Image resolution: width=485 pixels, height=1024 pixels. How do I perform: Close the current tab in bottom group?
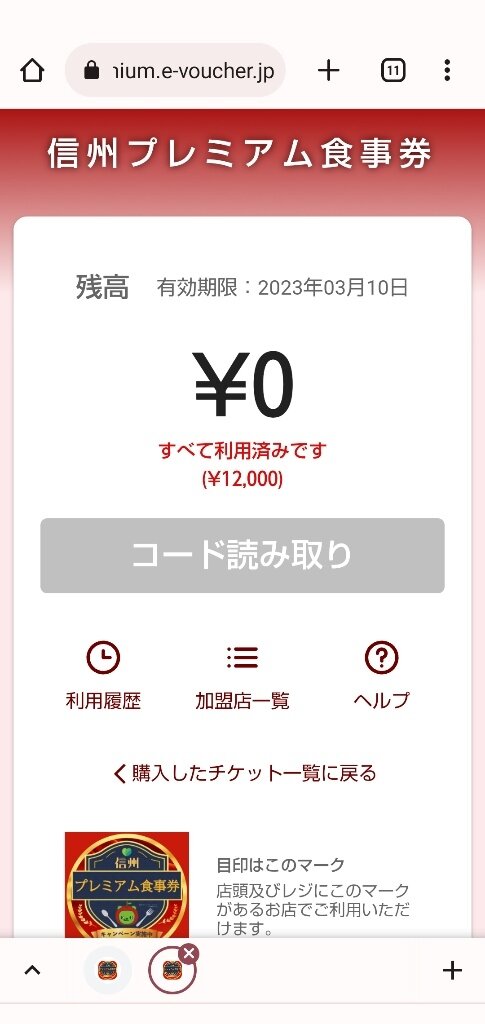tap(189, 954)
